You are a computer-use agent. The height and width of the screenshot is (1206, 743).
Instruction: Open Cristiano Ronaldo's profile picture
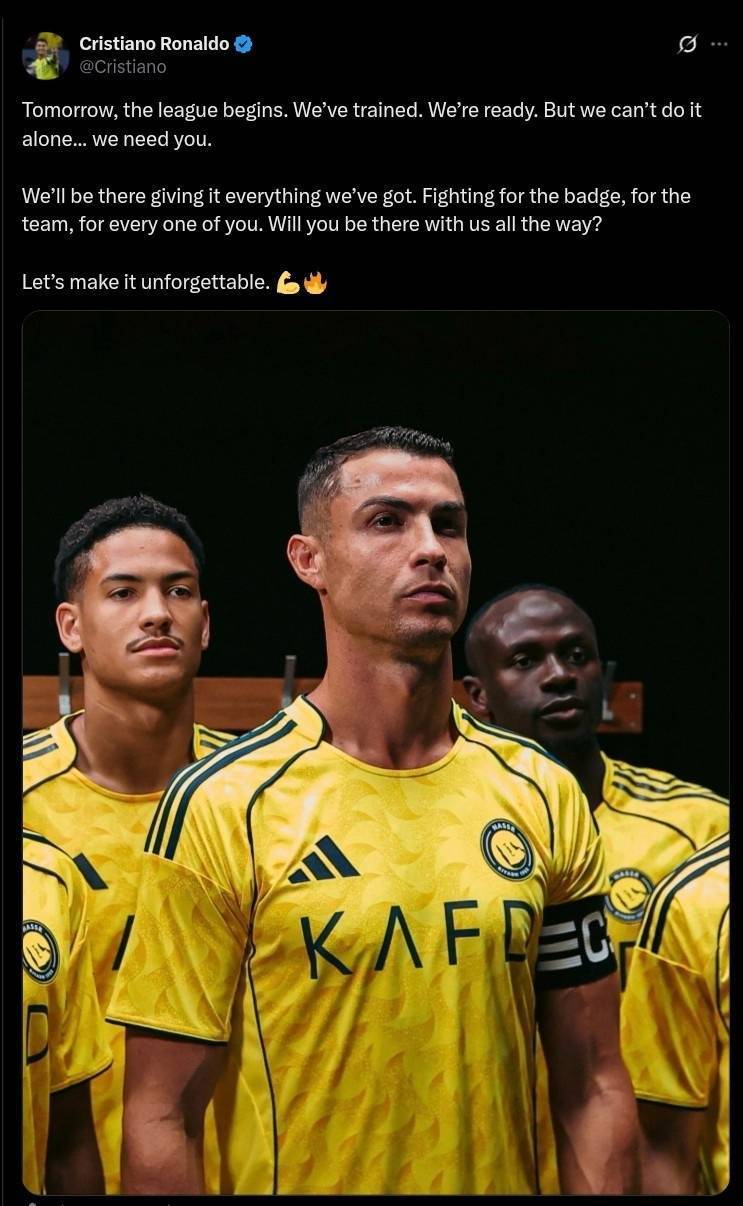(45, 55)
